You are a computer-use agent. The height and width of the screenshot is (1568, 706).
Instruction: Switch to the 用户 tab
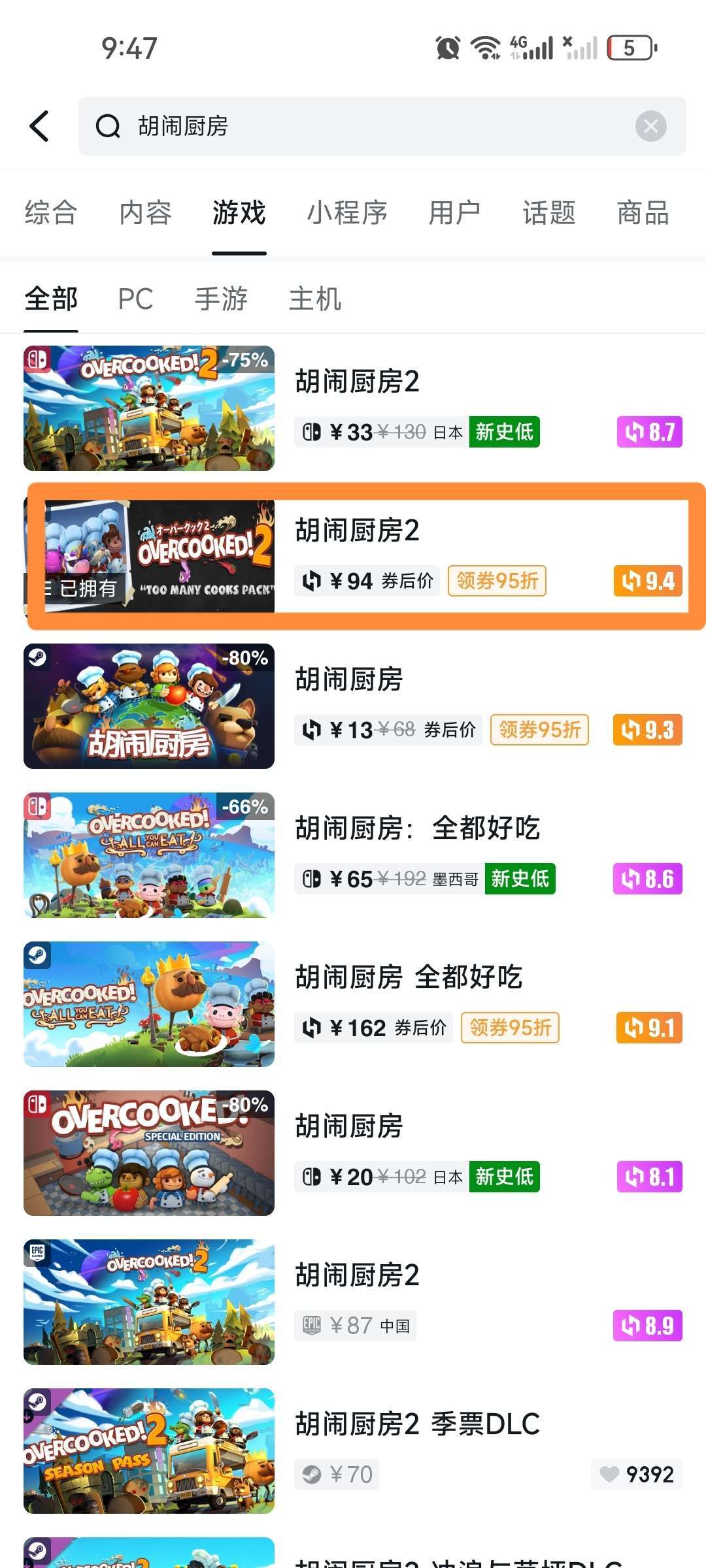tap(454, 213)
